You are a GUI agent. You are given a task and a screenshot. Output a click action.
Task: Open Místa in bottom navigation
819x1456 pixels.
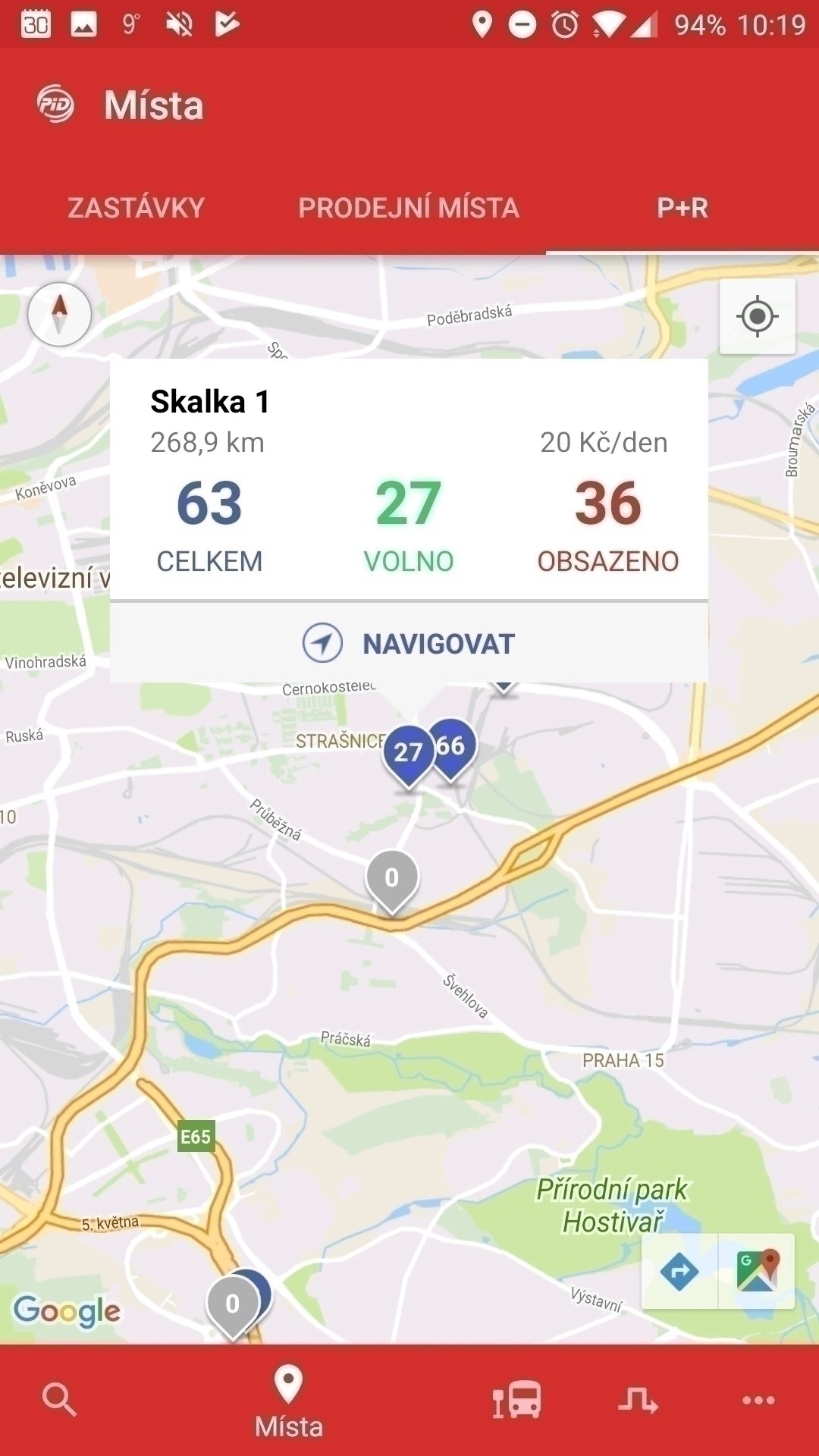(x=288, y=1401)
